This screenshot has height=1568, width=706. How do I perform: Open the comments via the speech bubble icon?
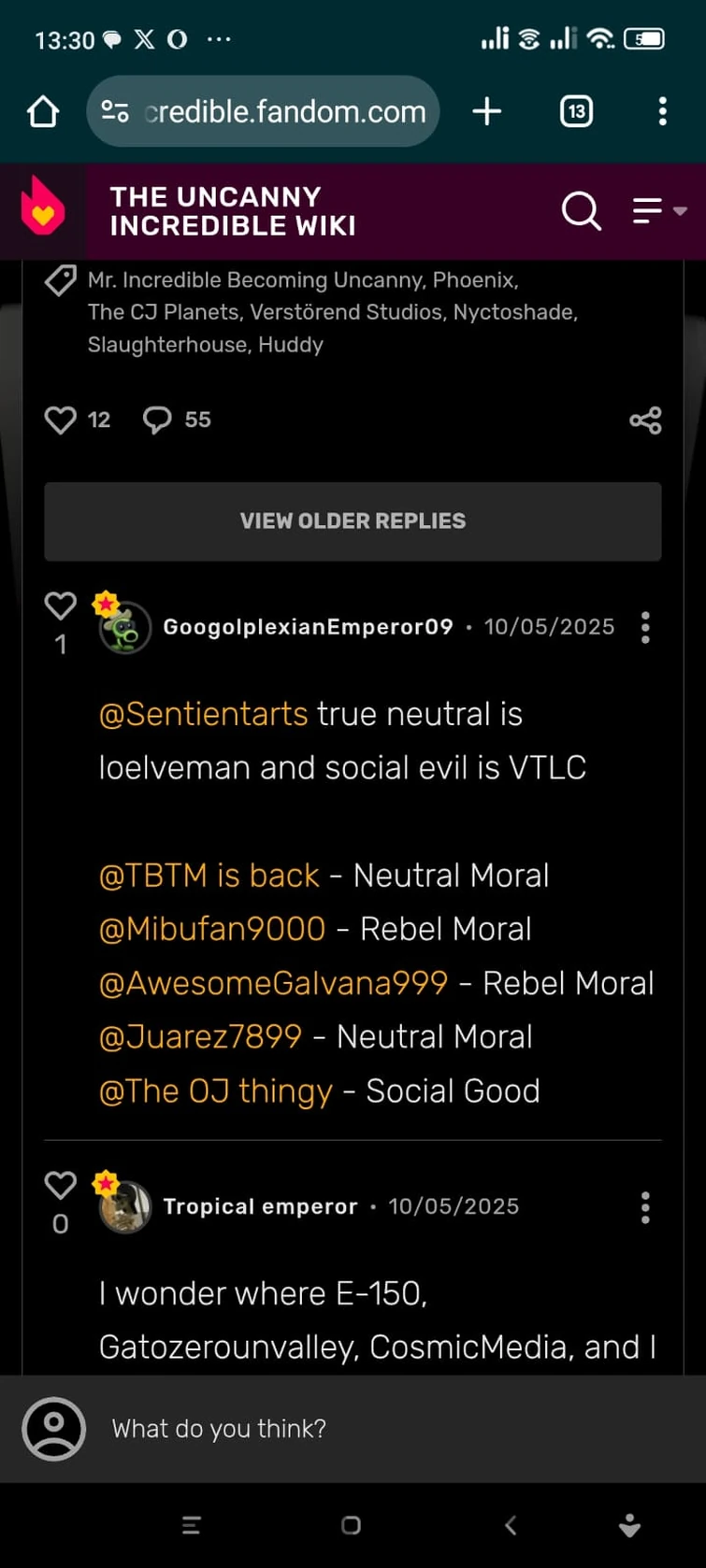coord(157,420)
